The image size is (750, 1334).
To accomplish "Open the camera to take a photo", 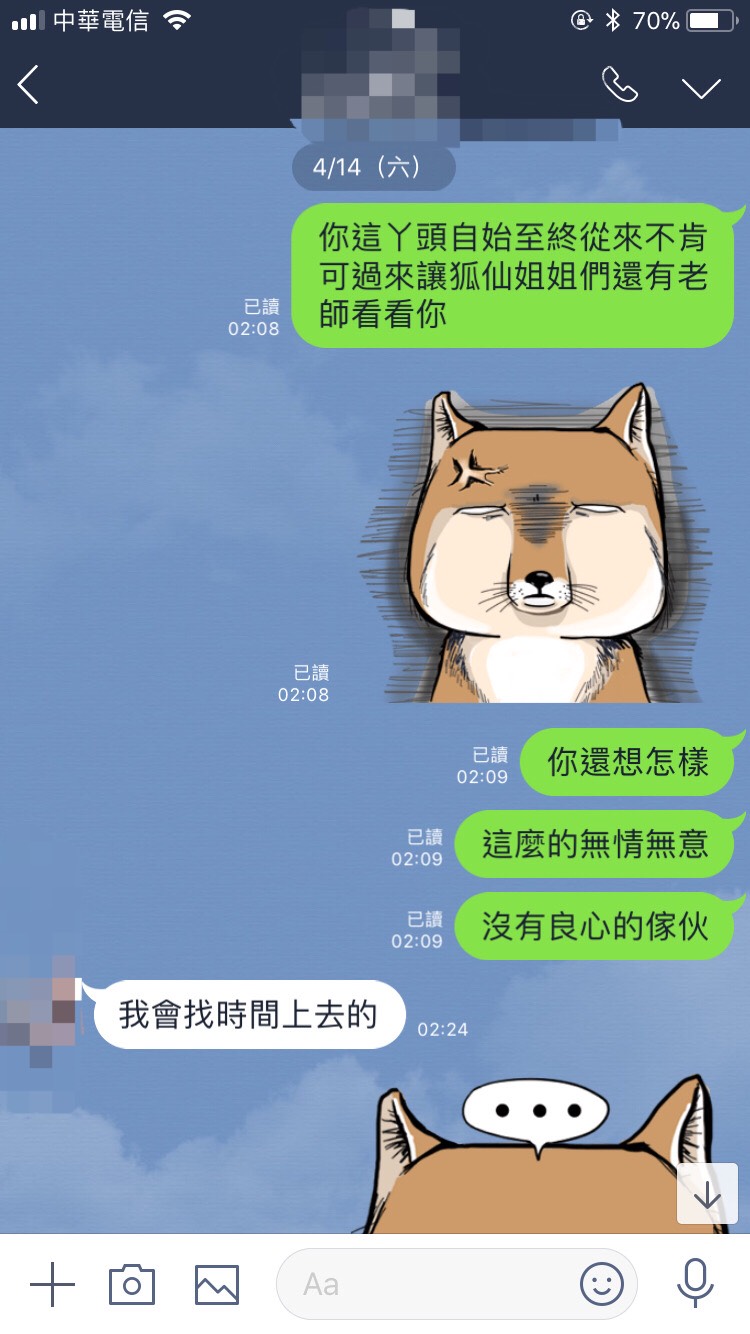I will (132, 1284).
